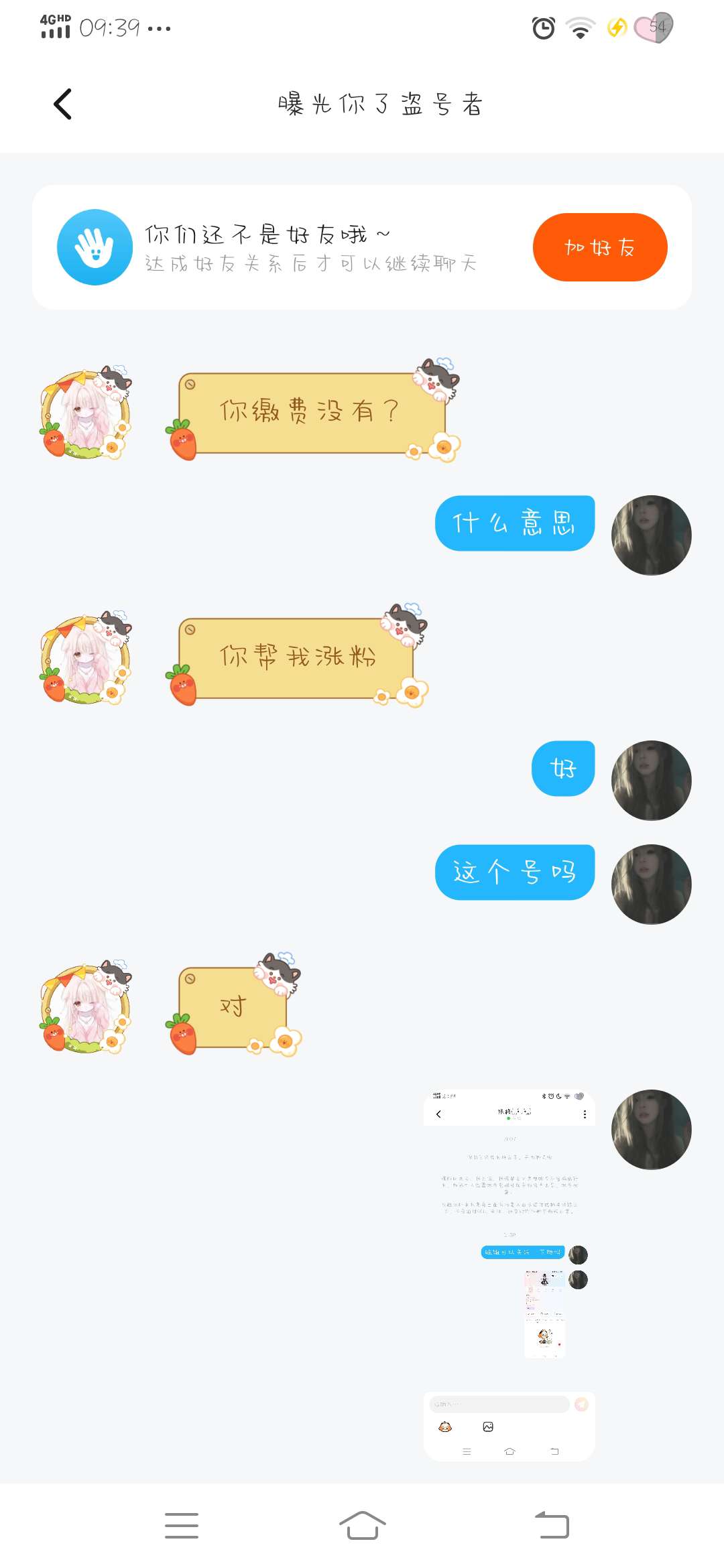Tap the system home button
The height and width of the screenshot is (1568, 724).
[x=362, y=1525]
